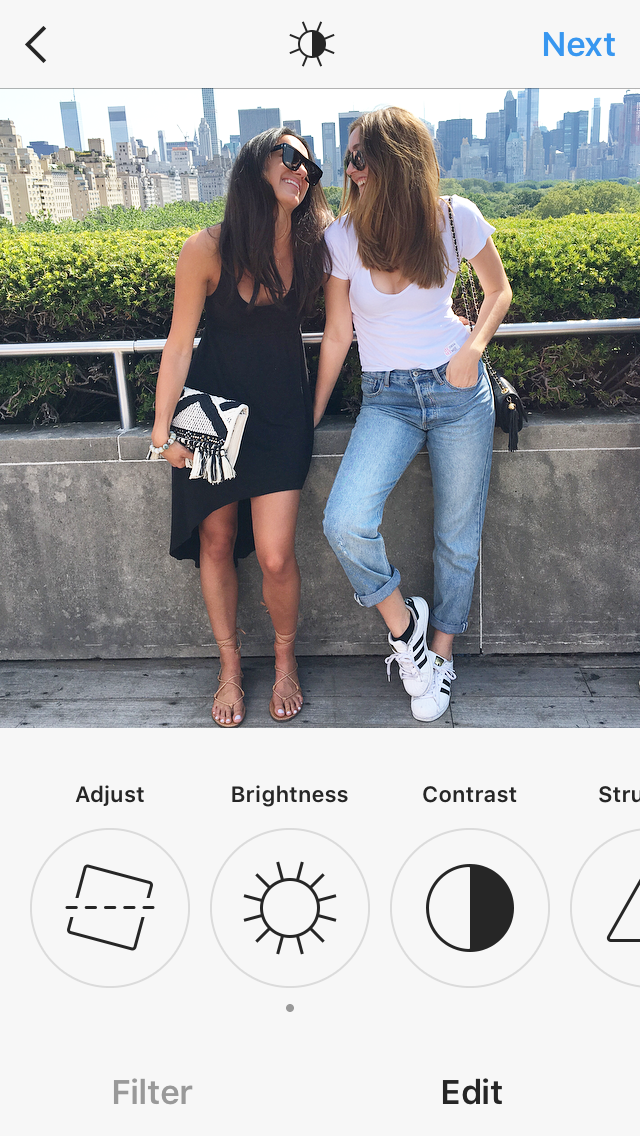This screenshot has height=1136, width=640.
Task: Open the Lux adjustment sun icon
Action: coord(312,43)
